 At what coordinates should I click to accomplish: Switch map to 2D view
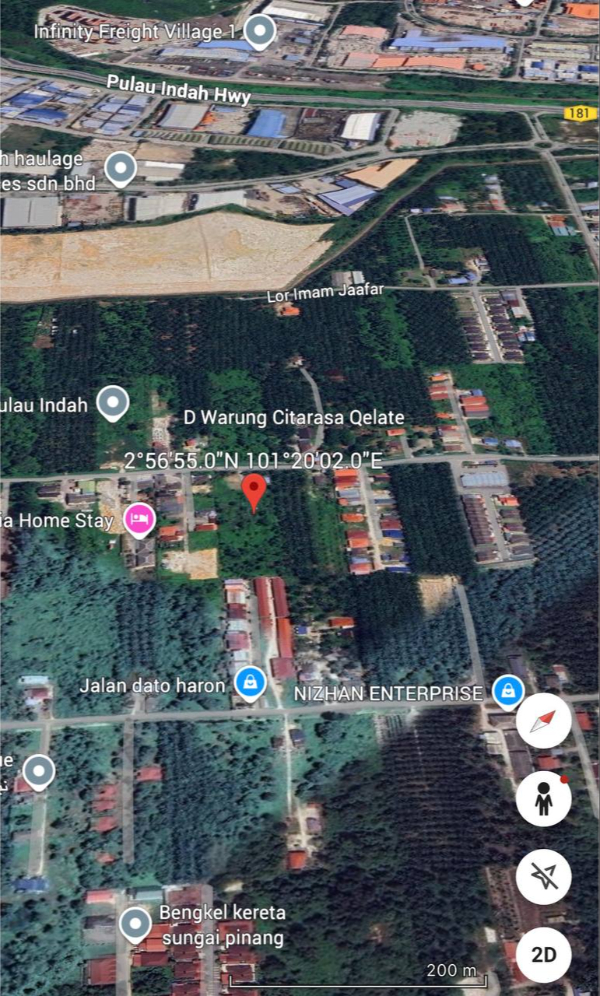544,954
